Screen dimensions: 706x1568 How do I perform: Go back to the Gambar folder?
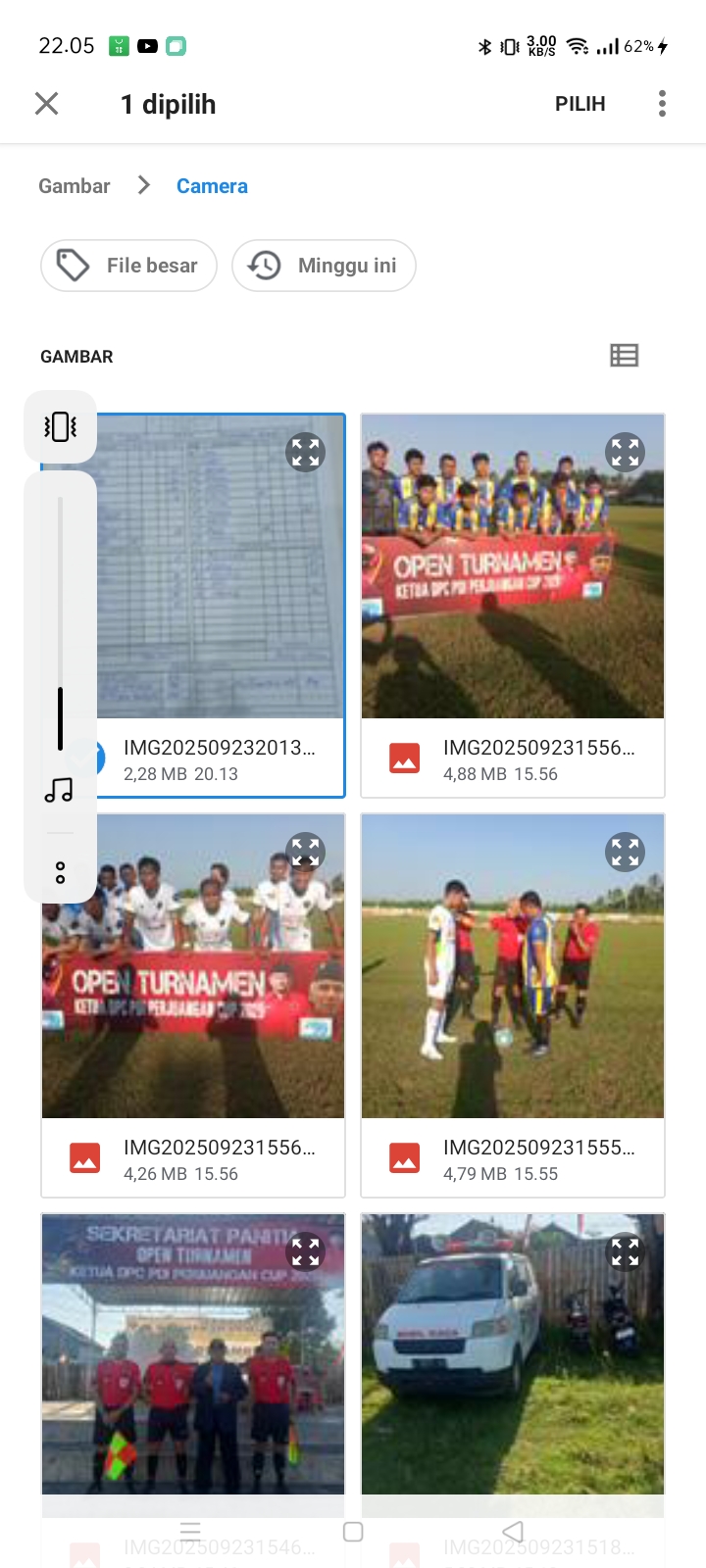point(75,186)
